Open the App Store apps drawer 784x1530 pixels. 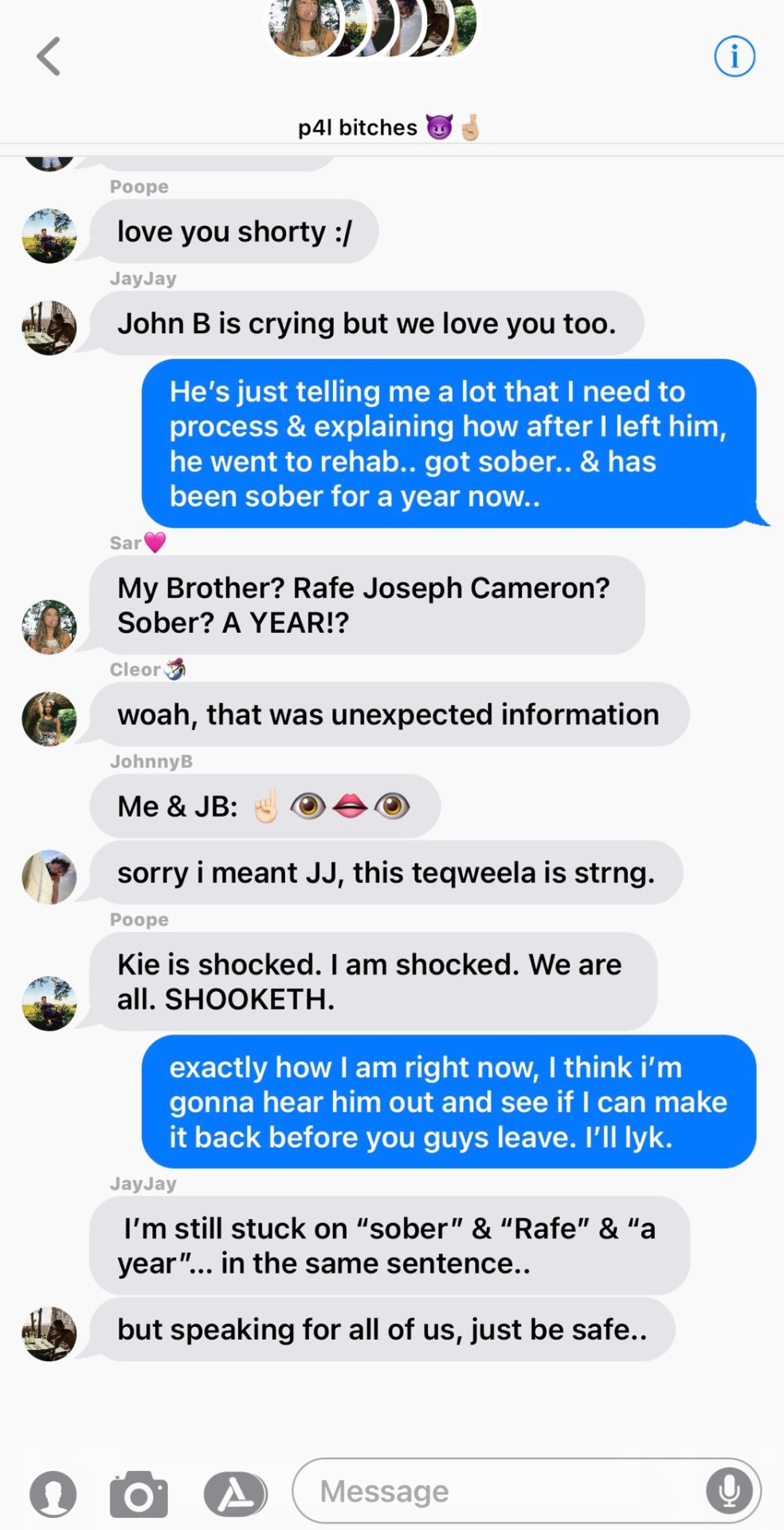pos(235,1494)
